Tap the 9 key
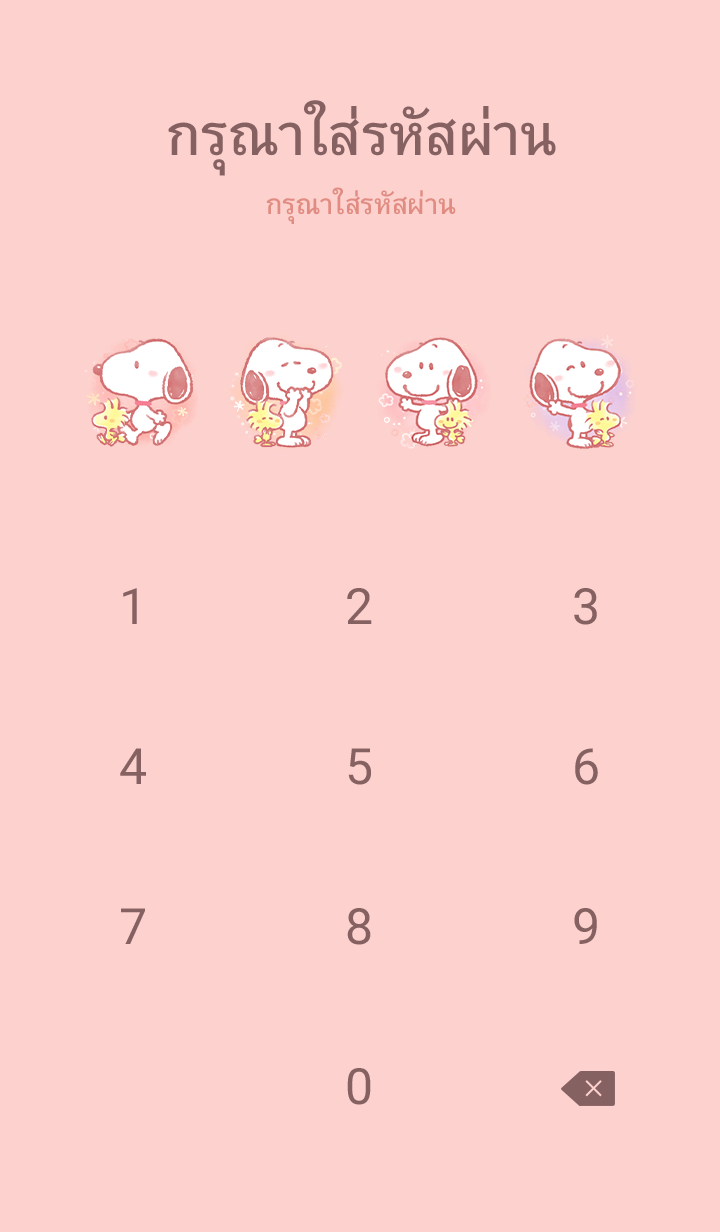 coord(585,927)
